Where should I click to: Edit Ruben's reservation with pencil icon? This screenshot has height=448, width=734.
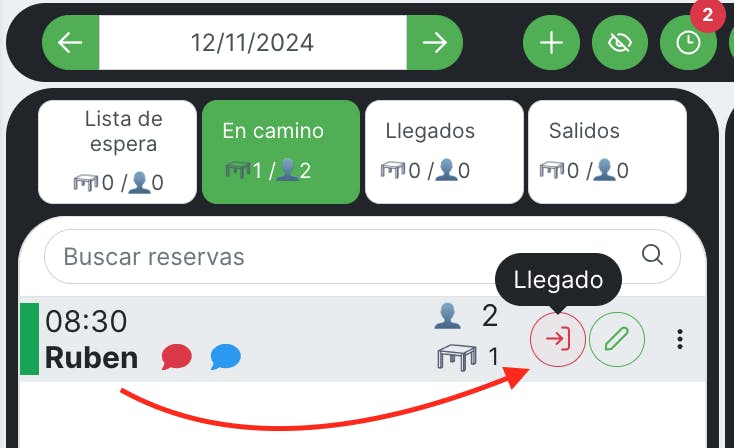pyautogui.click(x=617, y=339)
